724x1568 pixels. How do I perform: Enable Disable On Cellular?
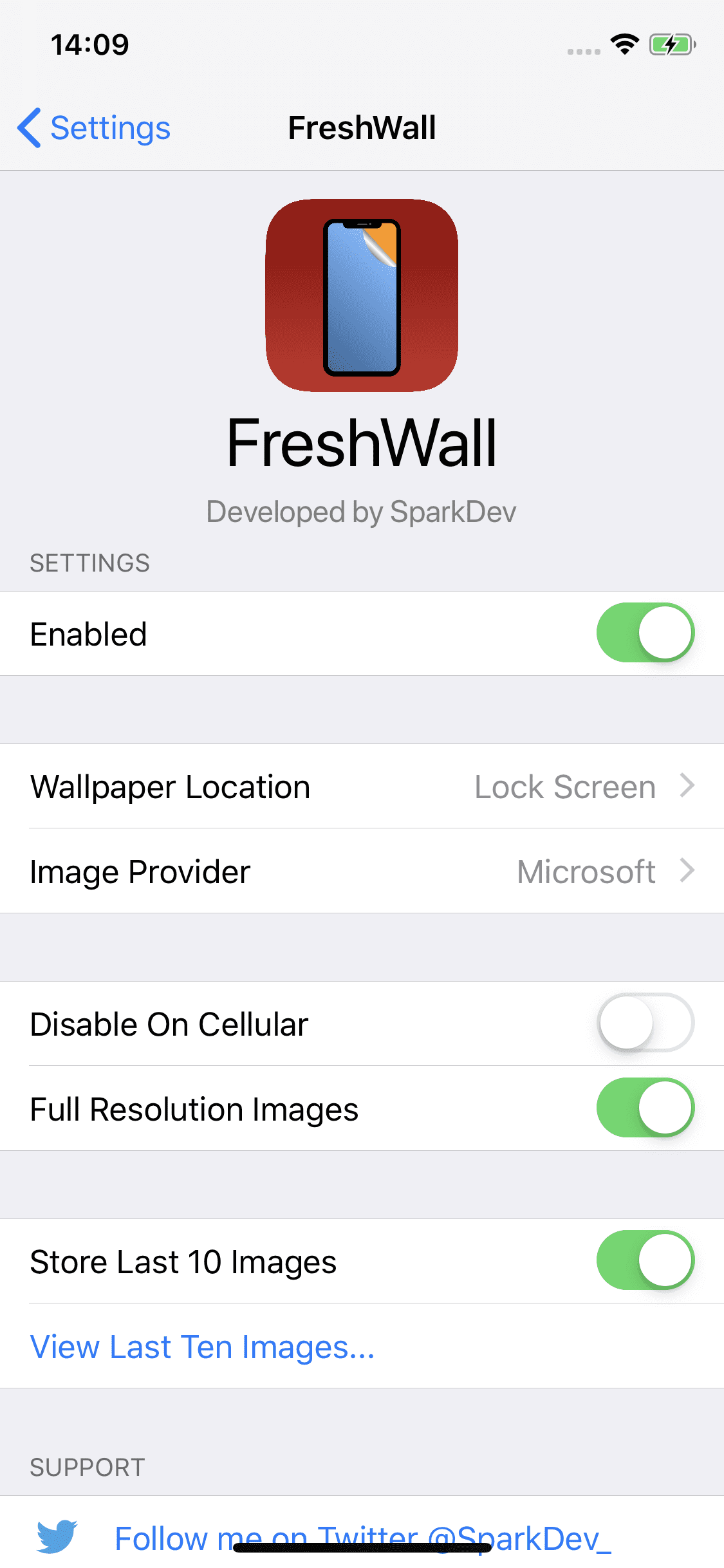coord(645,1023)
